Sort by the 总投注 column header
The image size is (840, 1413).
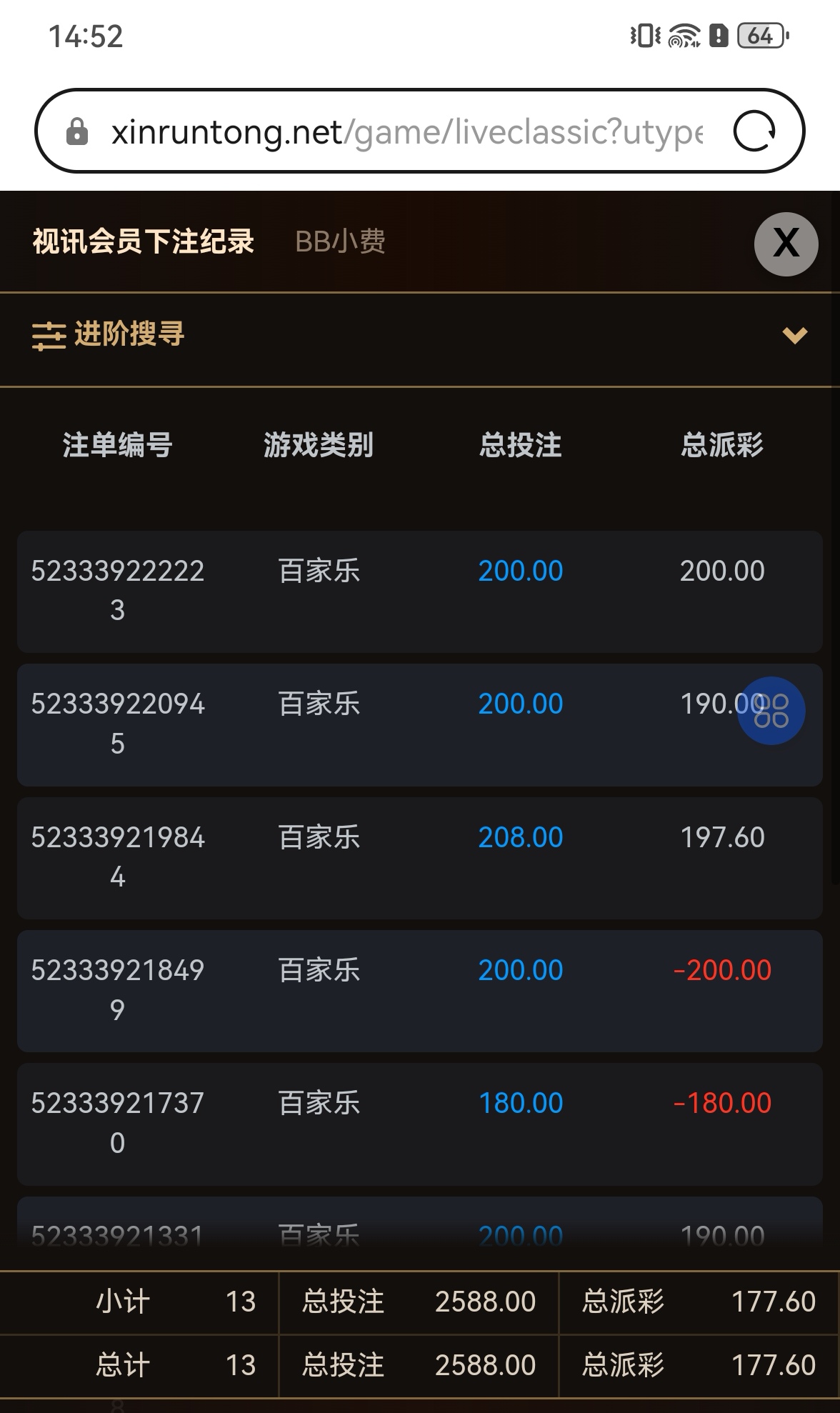[519, 444]
